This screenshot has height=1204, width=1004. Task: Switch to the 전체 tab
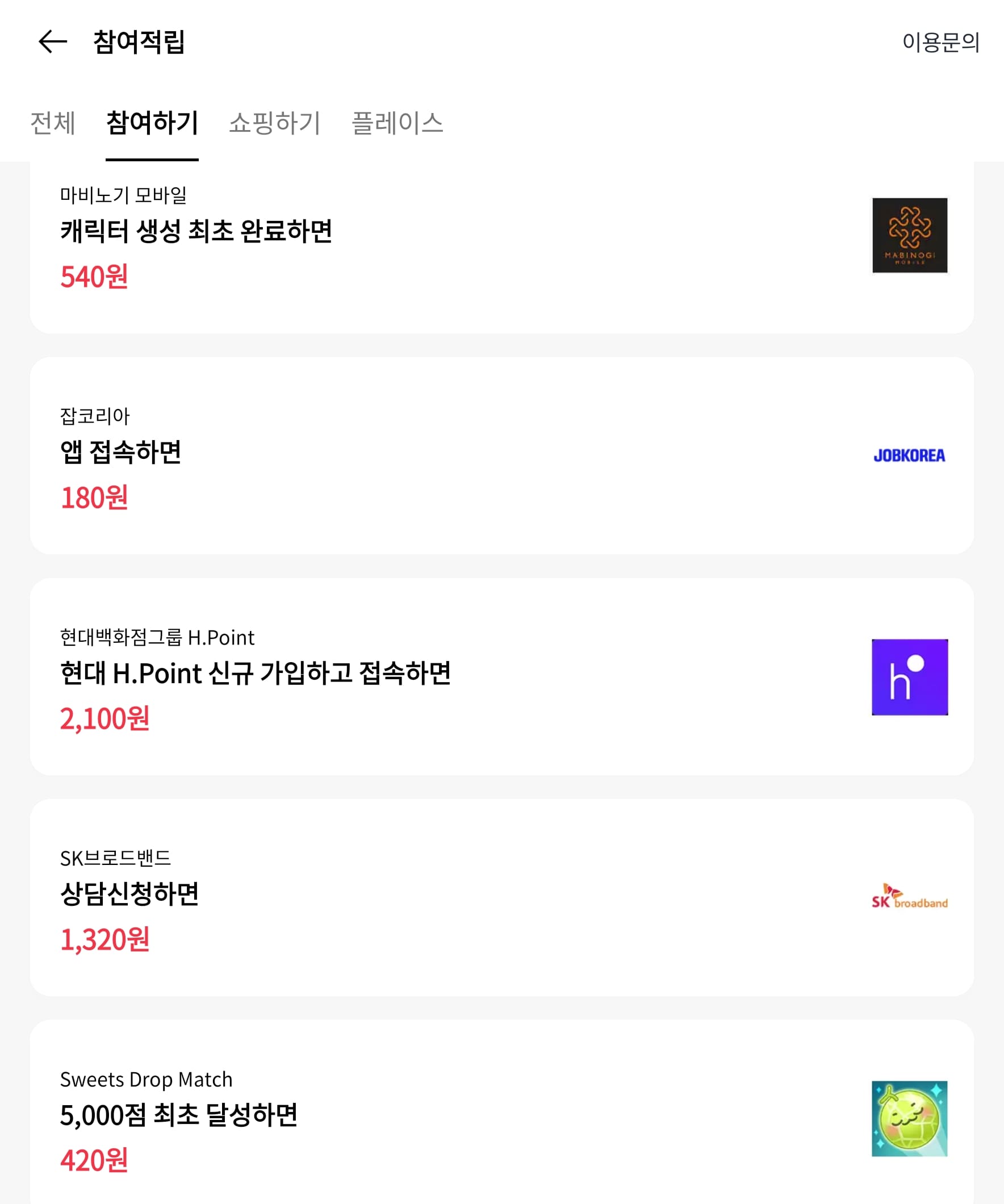[x=55, y=122]
